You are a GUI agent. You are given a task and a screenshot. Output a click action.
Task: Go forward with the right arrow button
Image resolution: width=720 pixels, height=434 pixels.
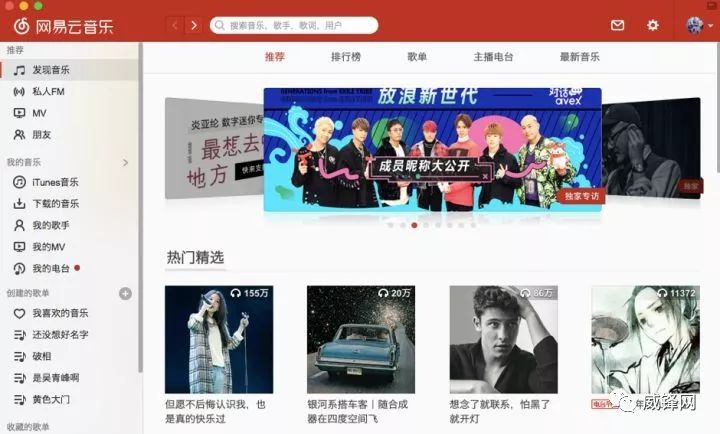[x=193, y=25]
